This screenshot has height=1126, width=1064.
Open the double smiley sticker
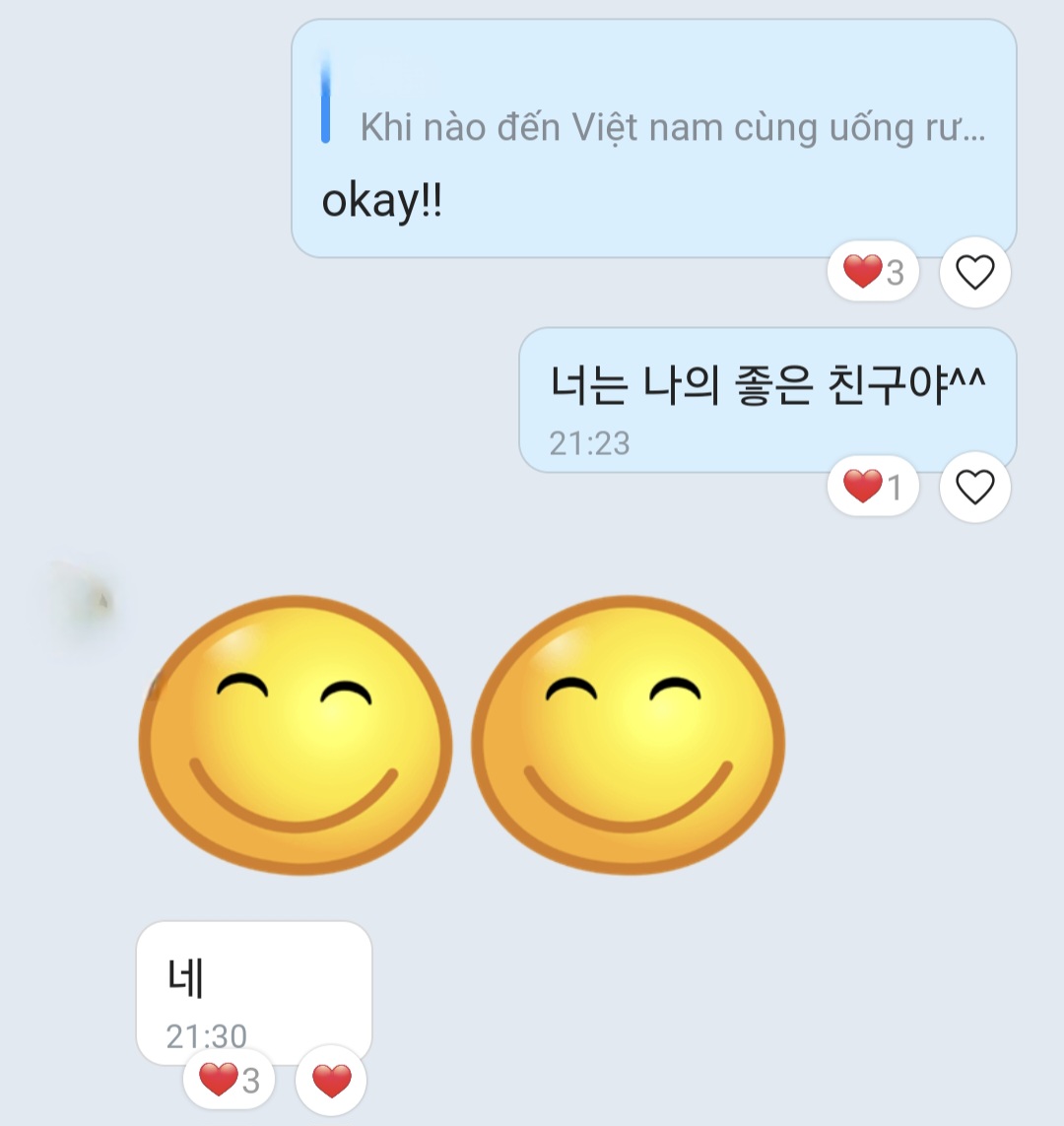[x=461, y=735]
